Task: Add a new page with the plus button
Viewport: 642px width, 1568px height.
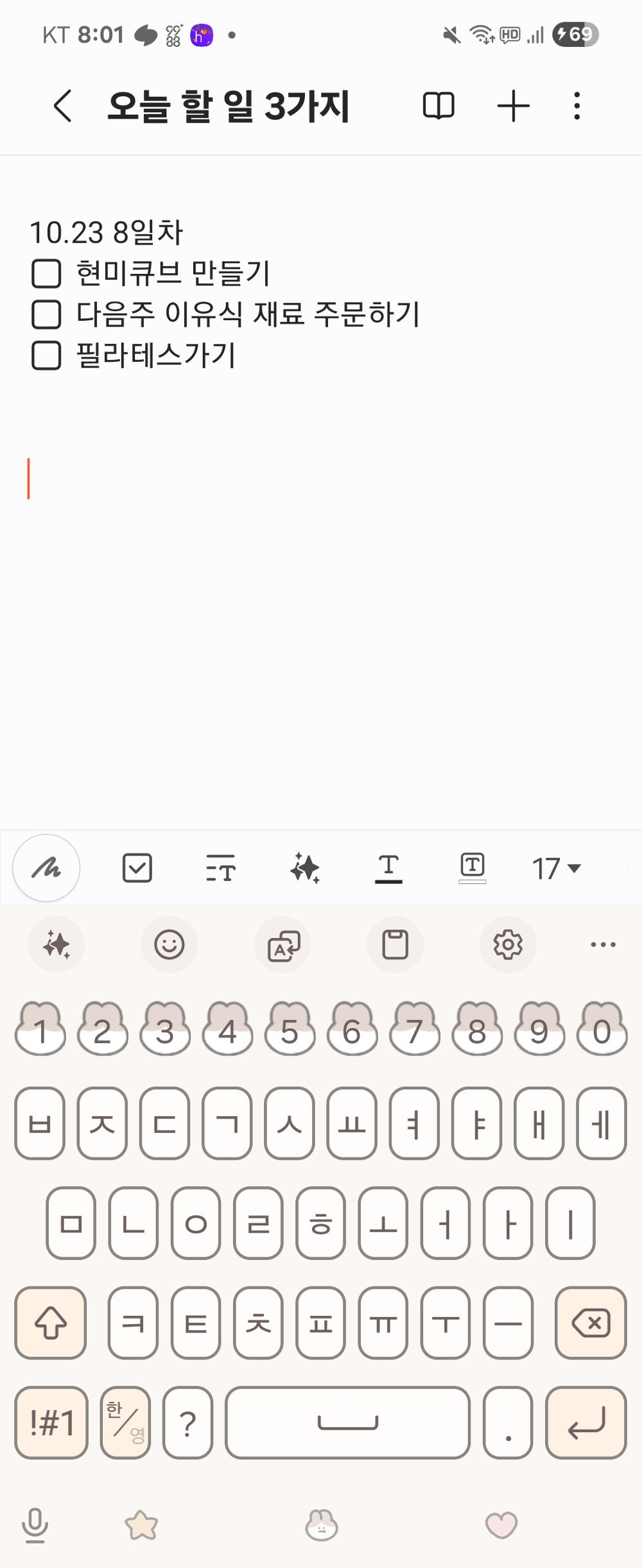Action: tap(514, 106)
